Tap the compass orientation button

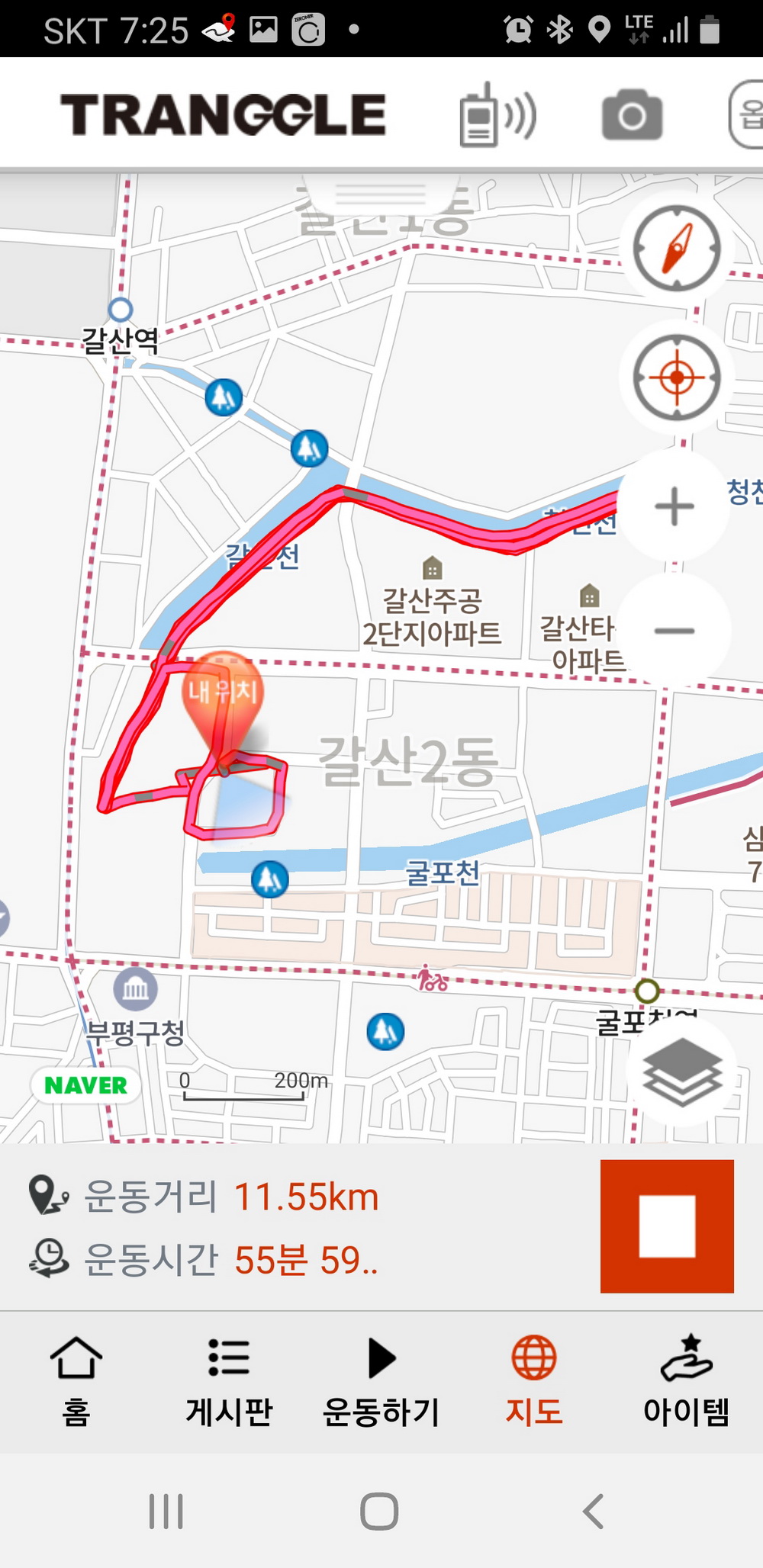click(x=677, y=249)
